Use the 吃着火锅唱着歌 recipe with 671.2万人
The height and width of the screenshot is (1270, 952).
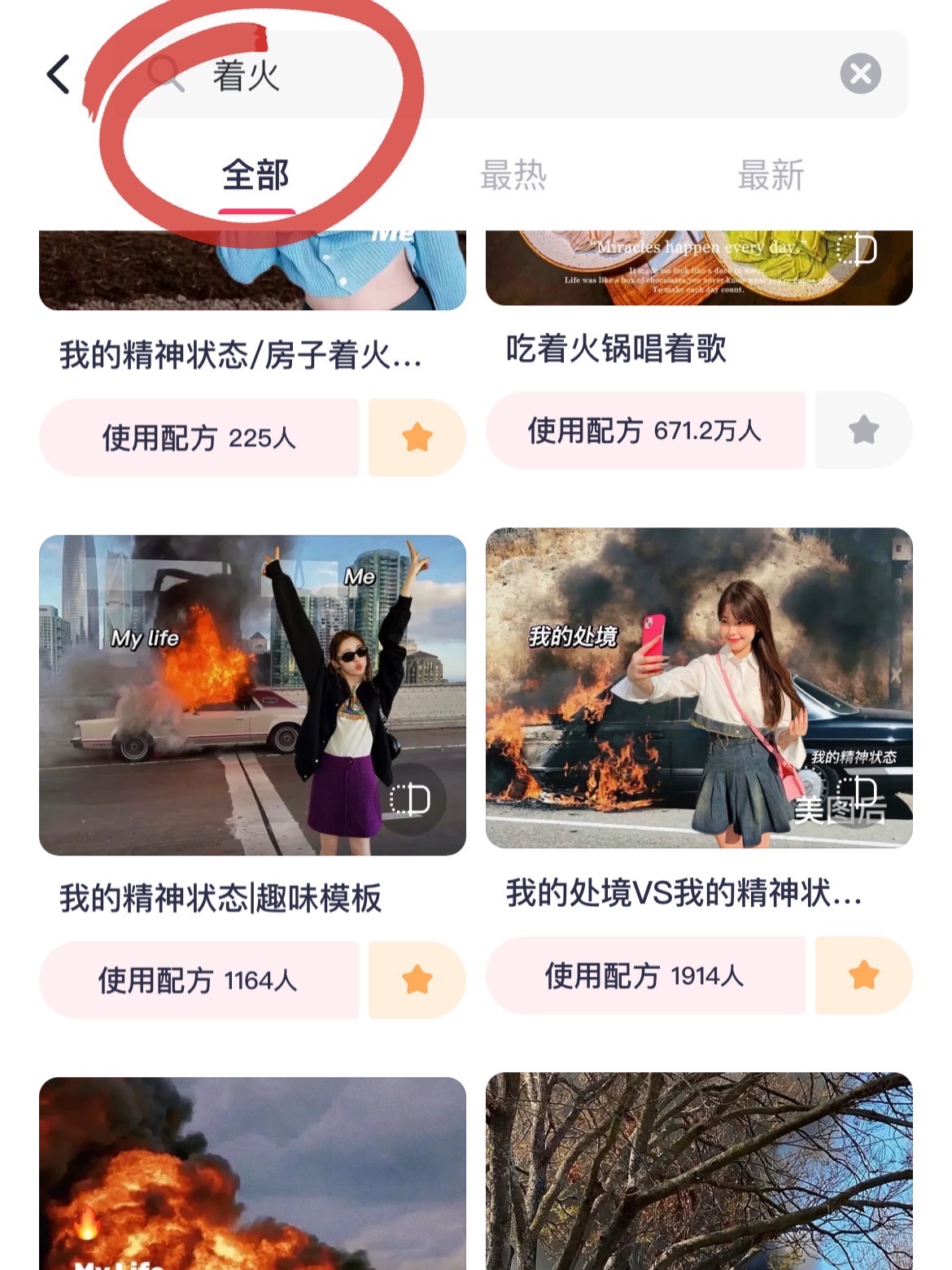click(x=645, y=431)
